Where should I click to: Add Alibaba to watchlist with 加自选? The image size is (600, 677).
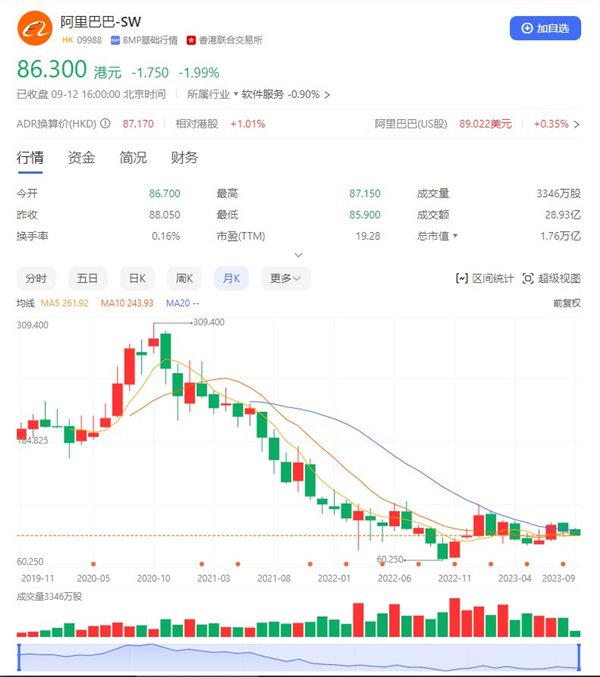(x=545, y=28)
